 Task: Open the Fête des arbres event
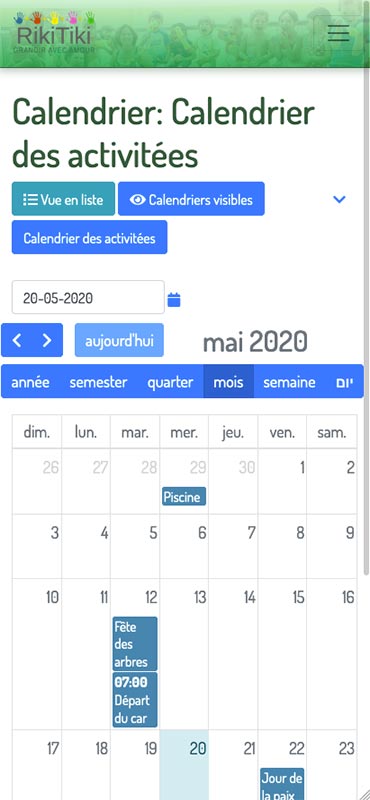click(x=135, y=644)
